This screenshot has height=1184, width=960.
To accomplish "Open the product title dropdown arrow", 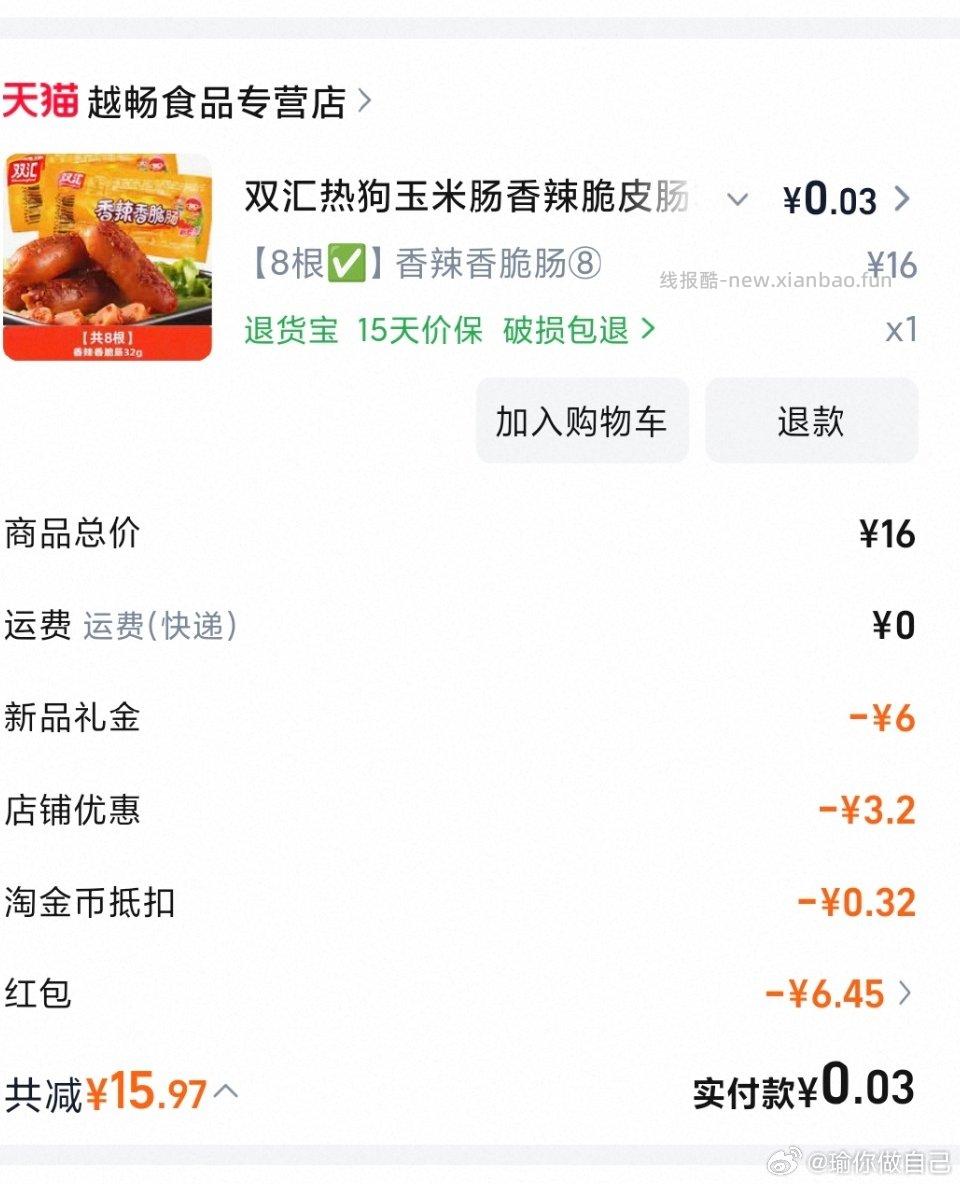I will 738,200.
